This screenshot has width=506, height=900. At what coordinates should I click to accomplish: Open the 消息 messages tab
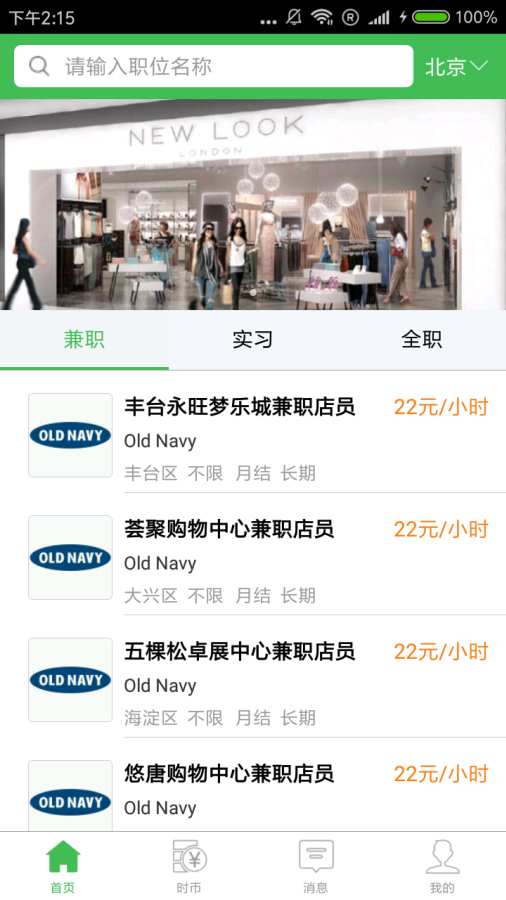tap(316, 866)
